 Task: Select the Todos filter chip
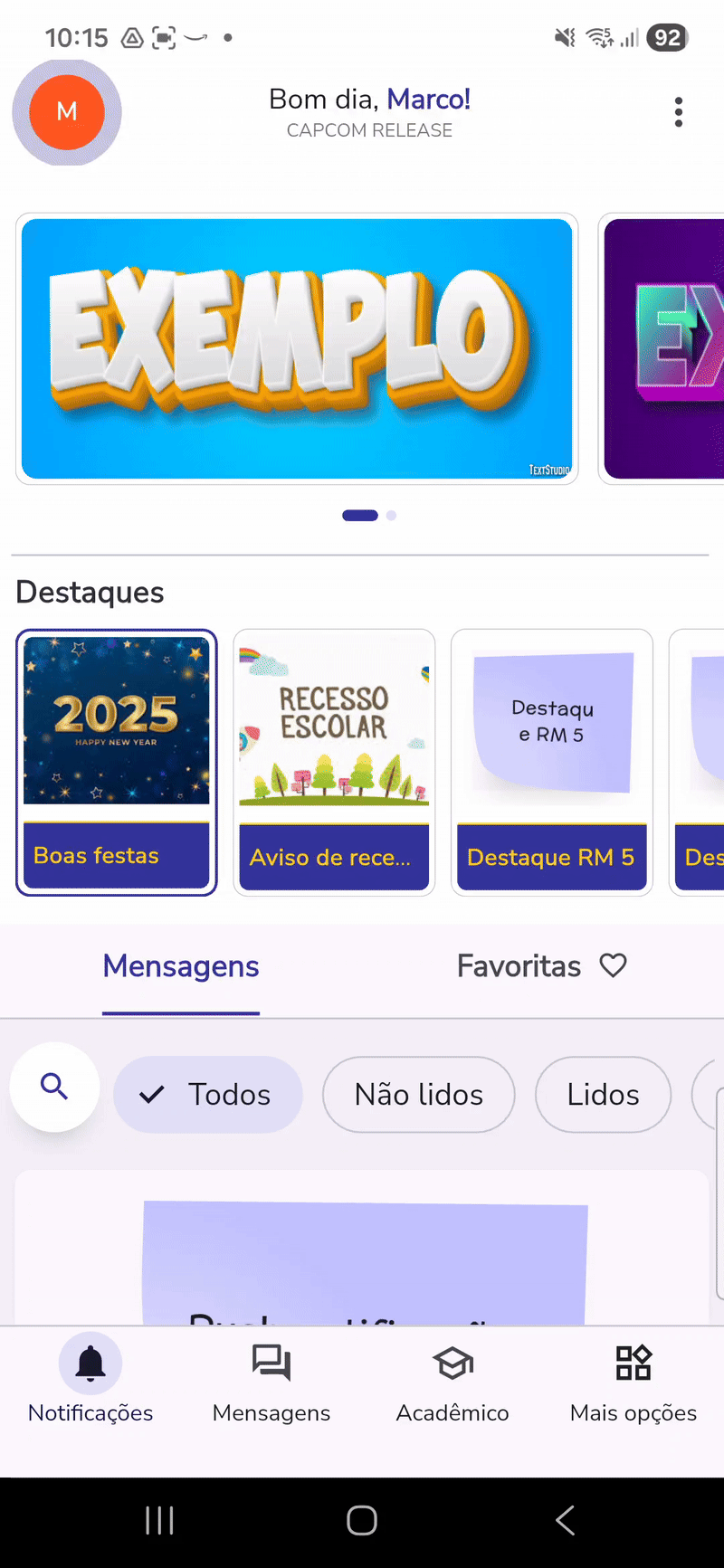207,1095
